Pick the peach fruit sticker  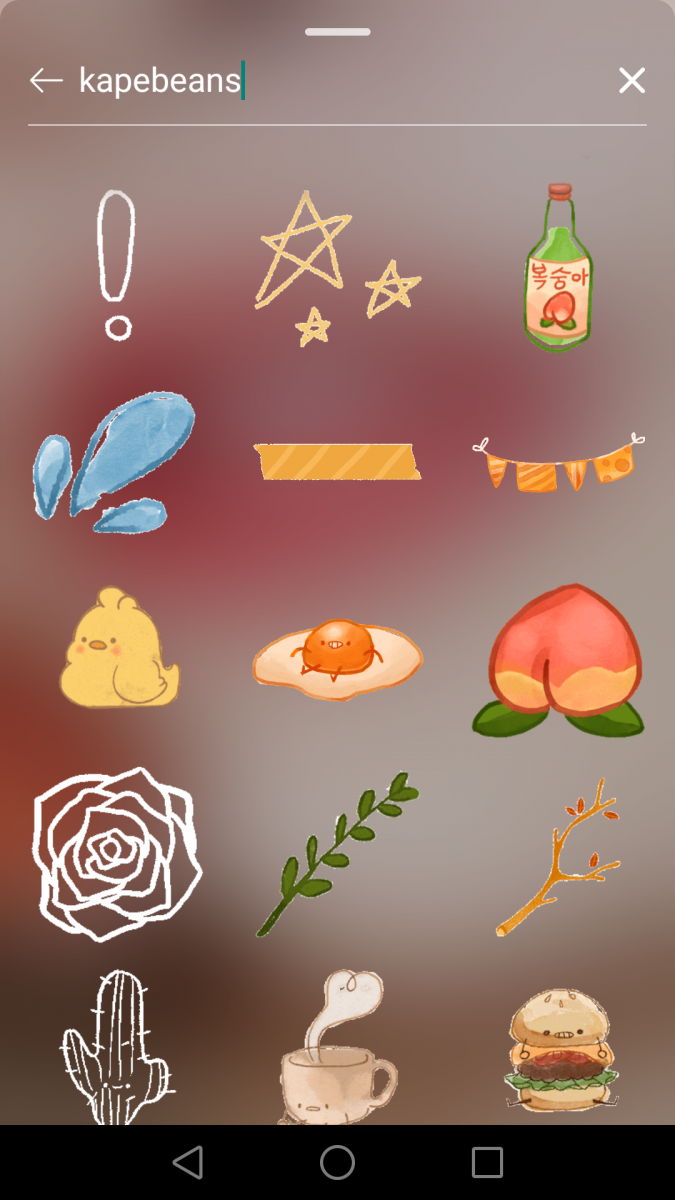[558, 660]
